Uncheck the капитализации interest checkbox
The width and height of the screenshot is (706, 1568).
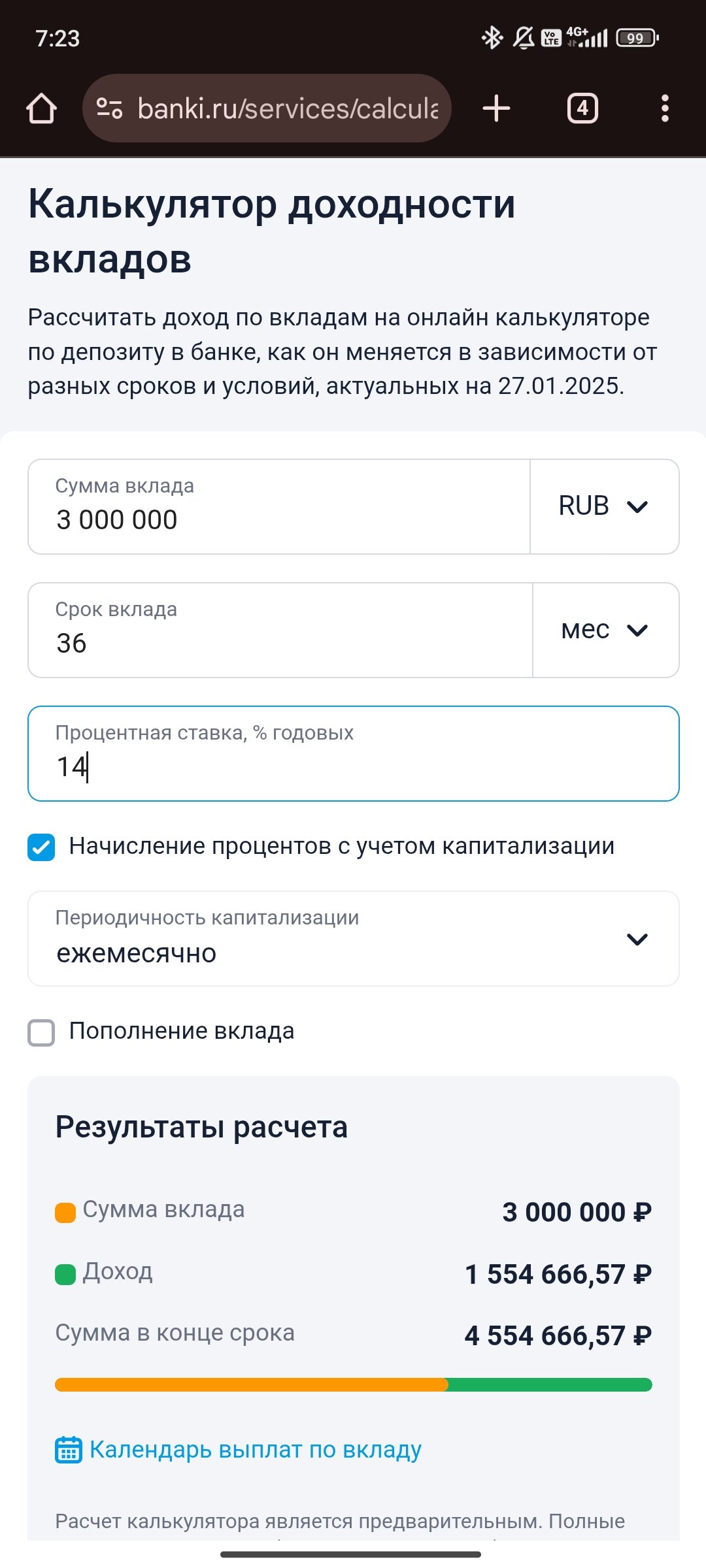click(x=41, y=847)
